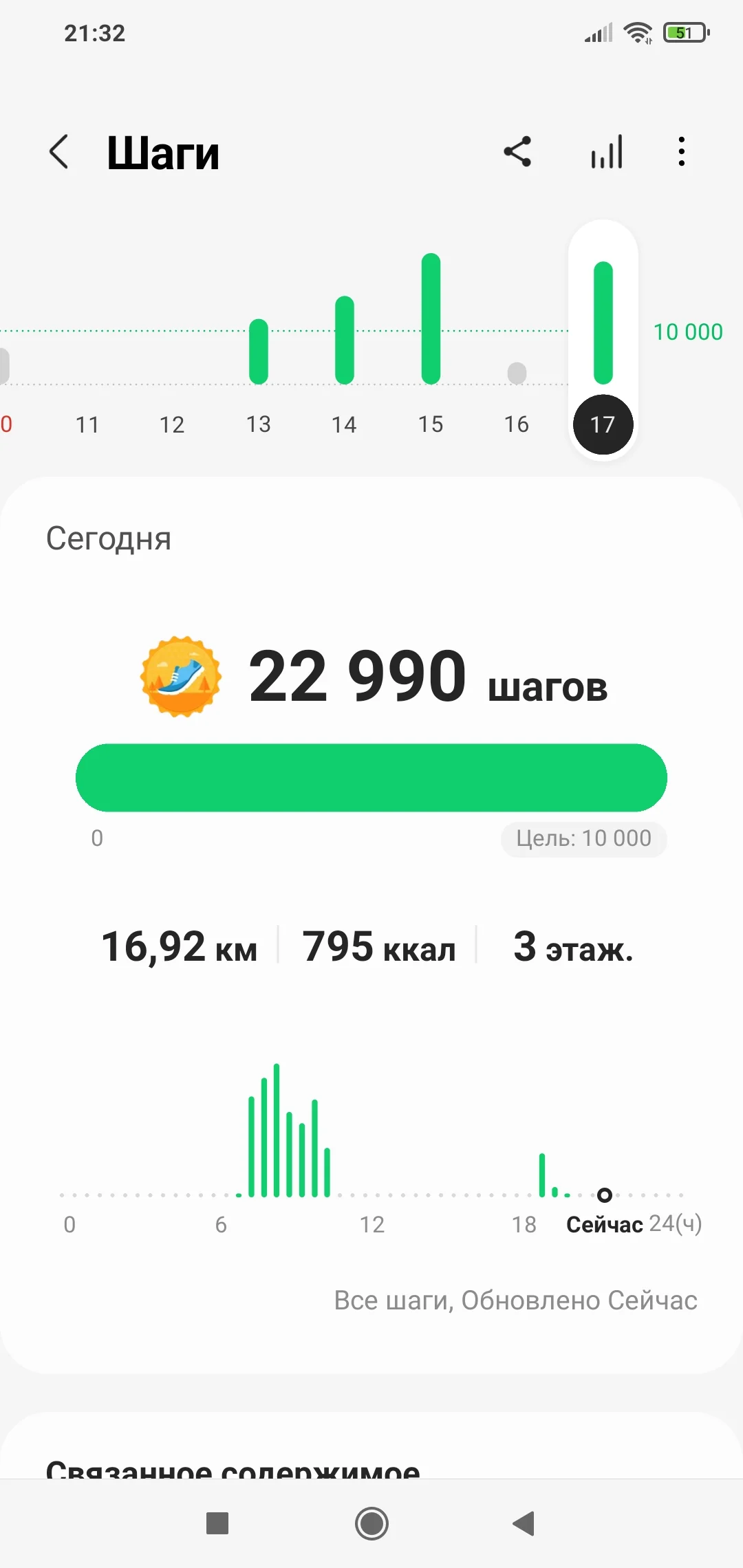Viewport: 743px width, 1568px height.
Task: Share today's step results
Action: tap(517, 152)
